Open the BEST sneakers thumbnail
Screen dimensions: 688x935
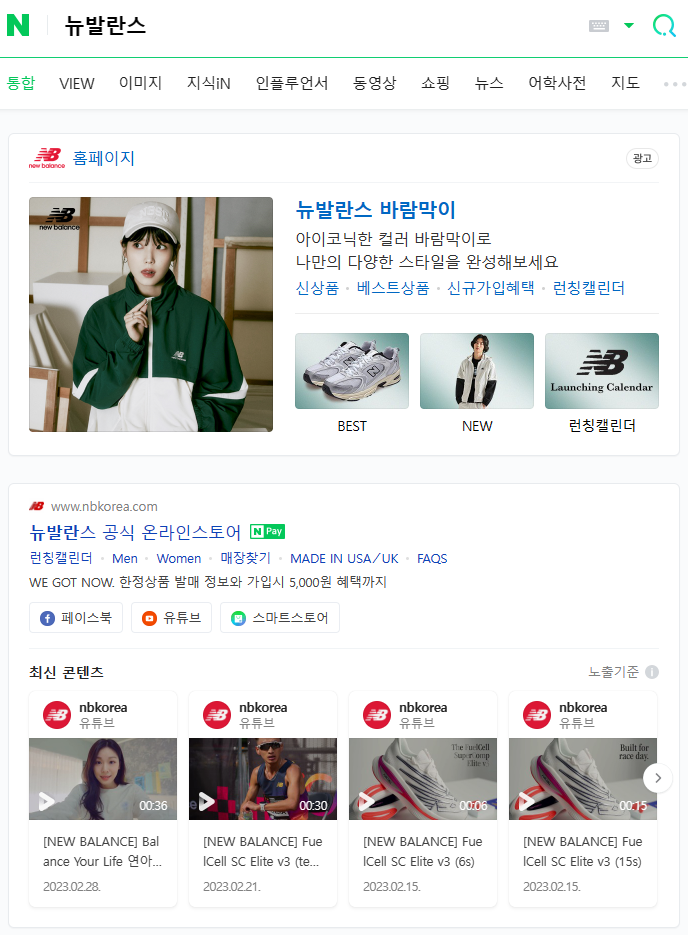pyautogui.click(x=352, y=371)
